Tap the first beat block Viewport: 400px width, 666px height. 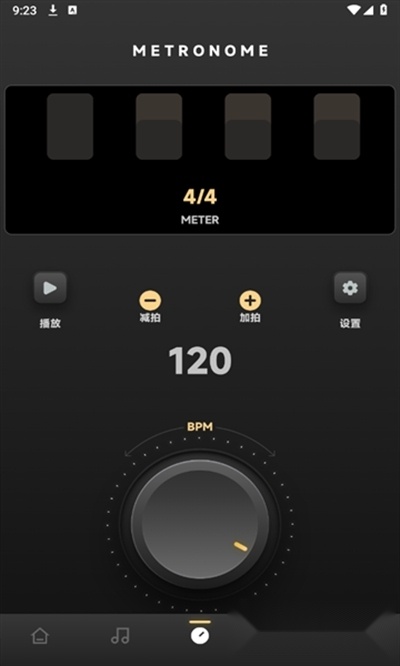[x=70, y=127]
